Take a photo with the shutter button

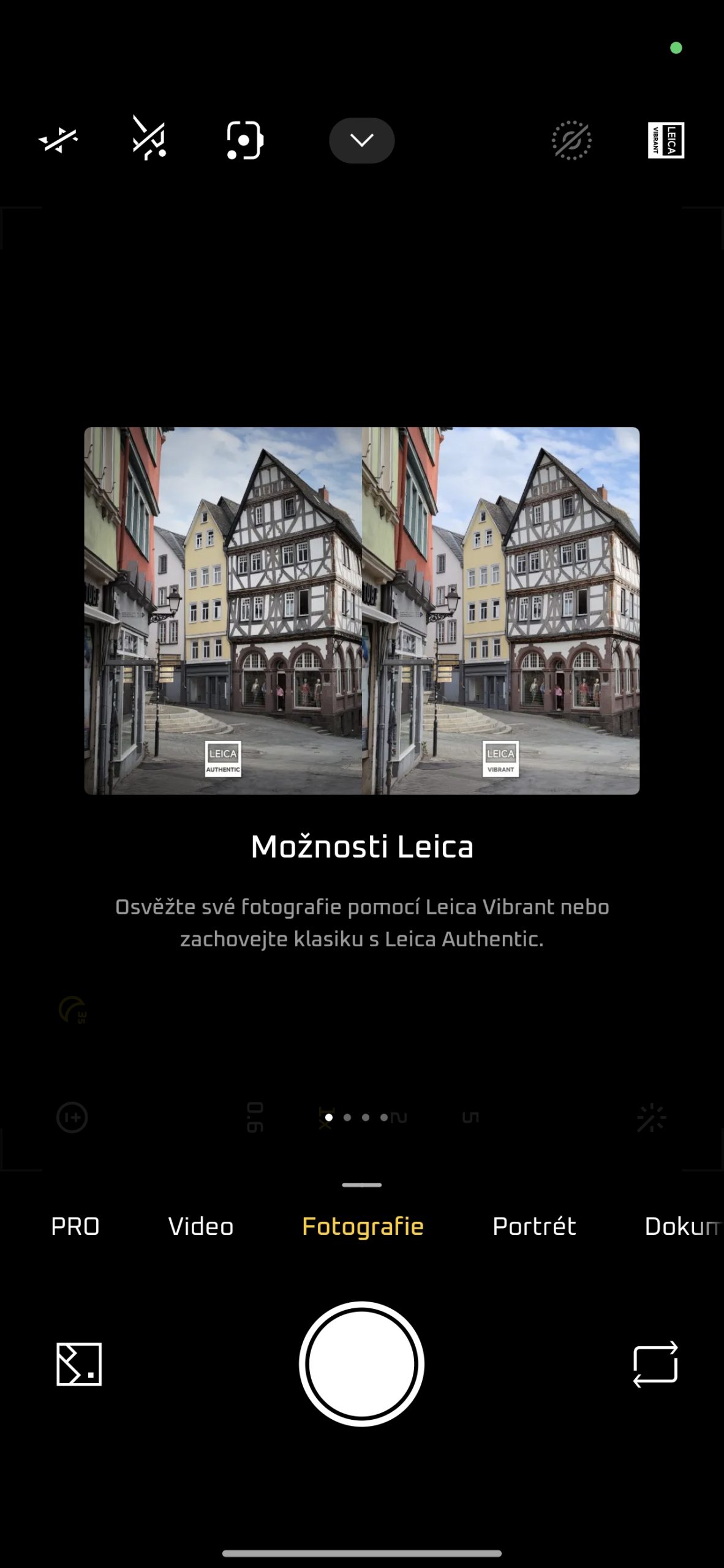coord(361,1364)
